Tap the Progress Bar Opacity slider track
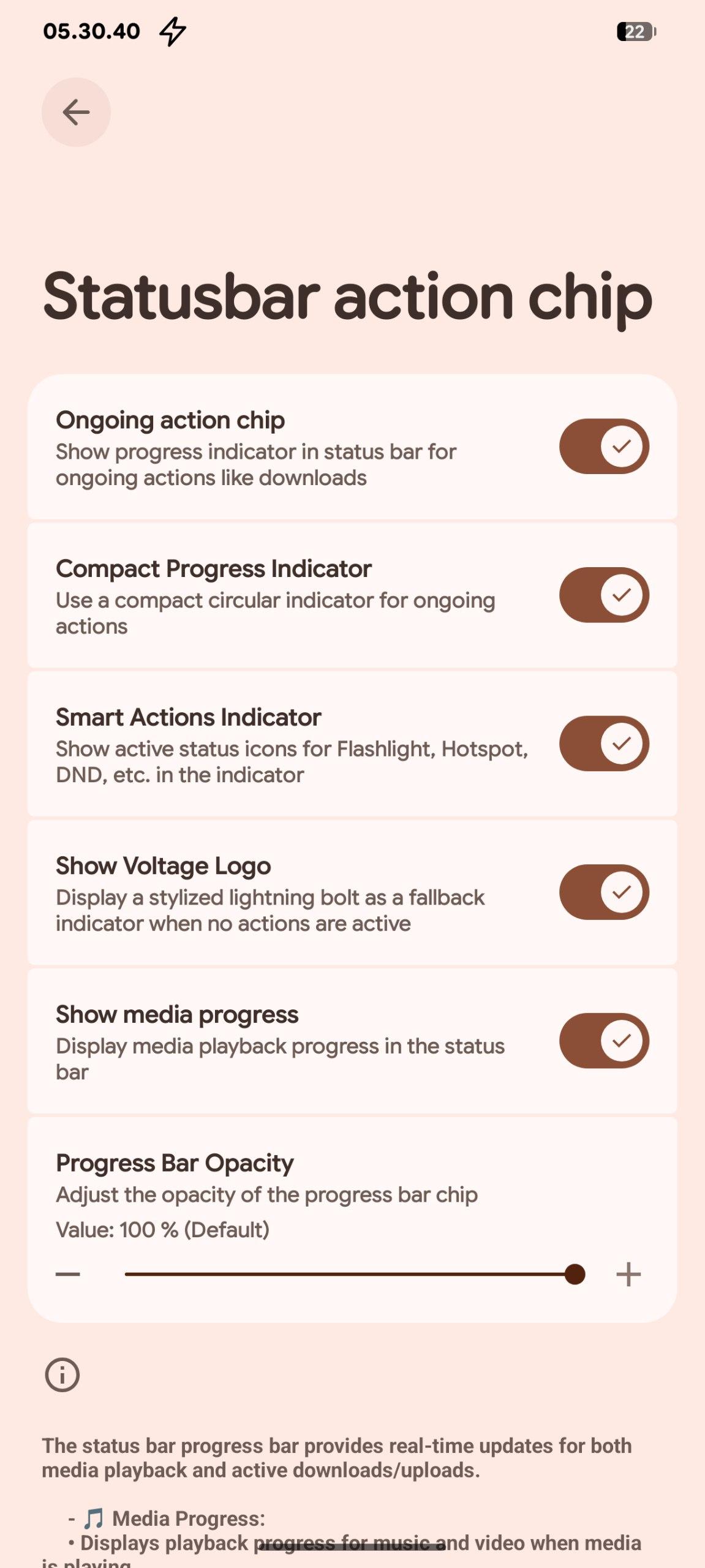Viewport: 705px width, 1568px height. point(349,1275)
